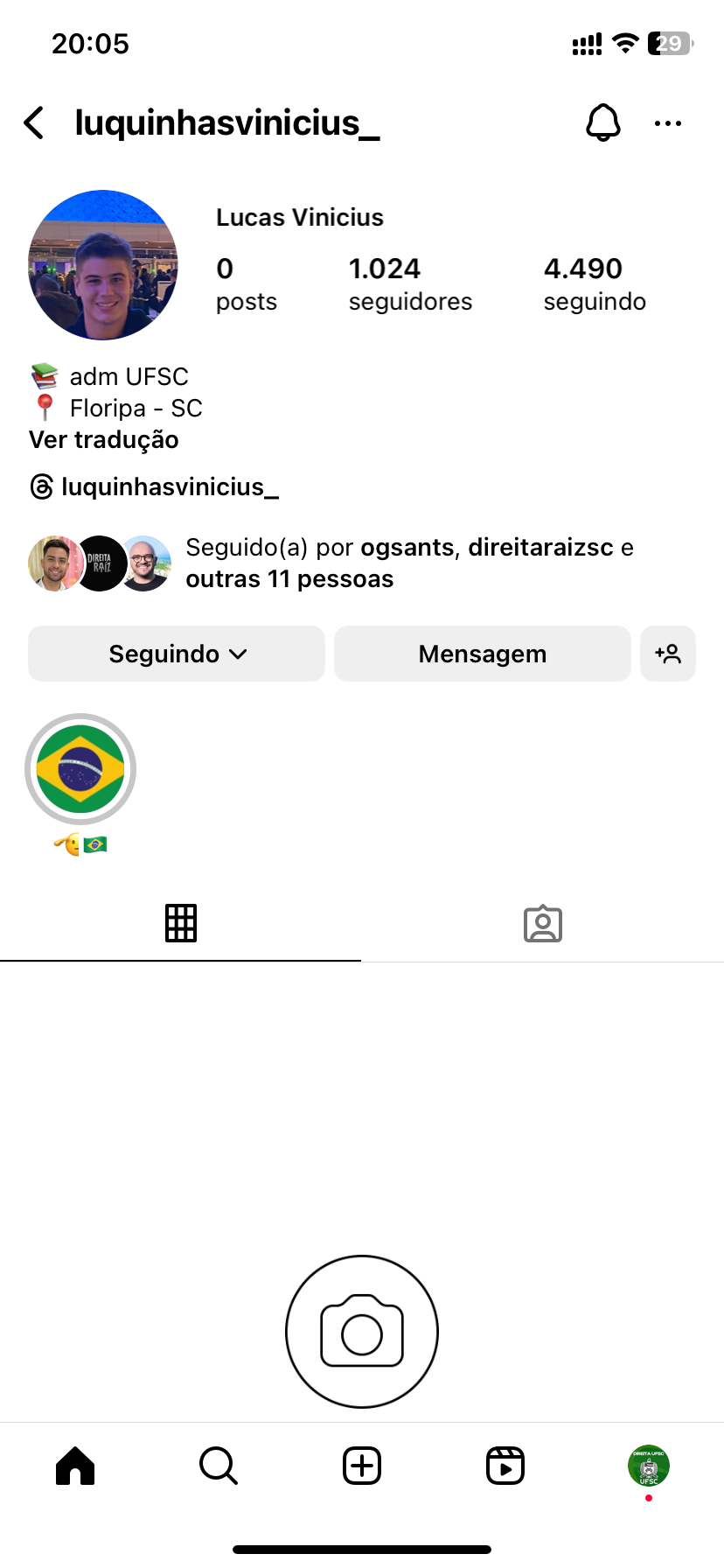Viewport: 724px width, 1568px height.
Task: View mutual followers ogsants and direitaraizsc
Action: (x=408, y=563)
